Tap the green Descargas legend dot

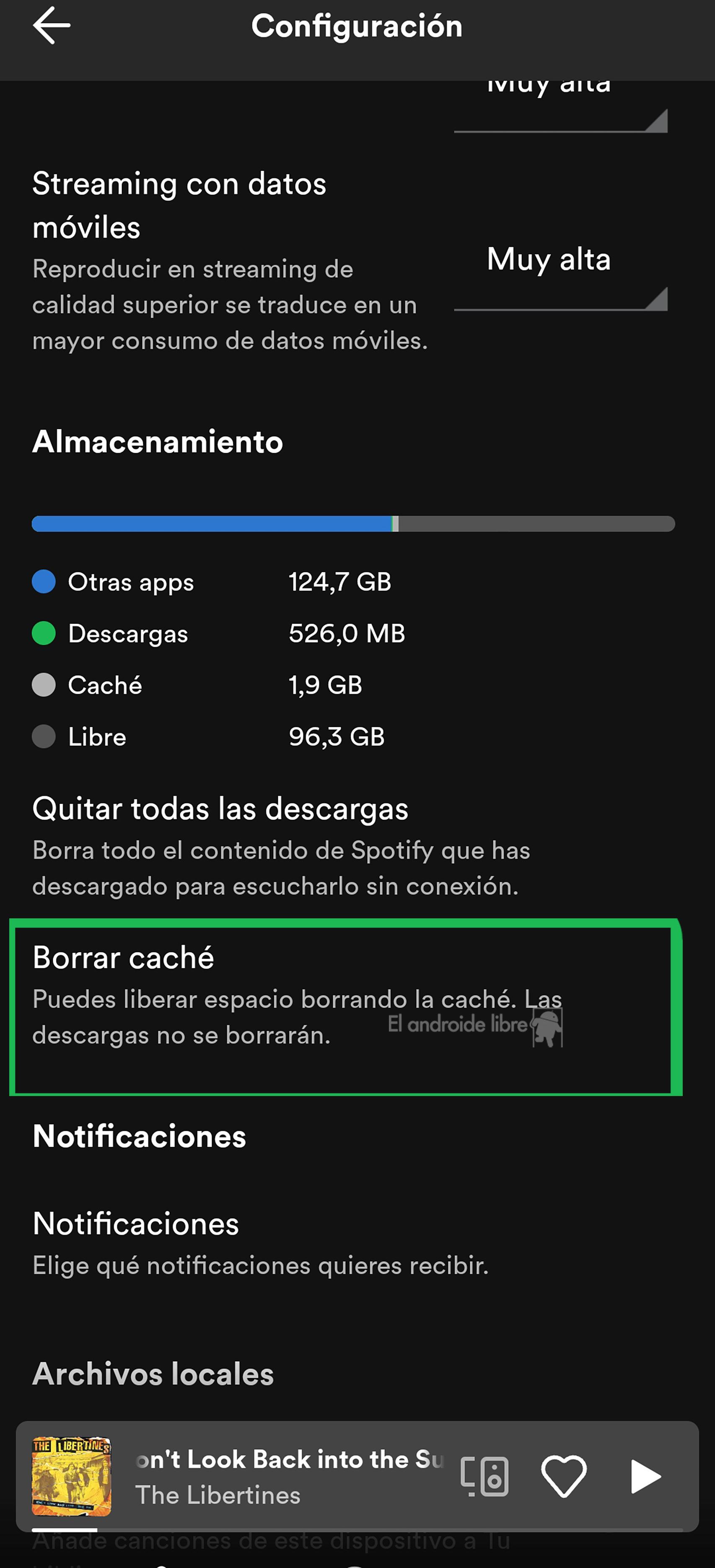[43, 634]
